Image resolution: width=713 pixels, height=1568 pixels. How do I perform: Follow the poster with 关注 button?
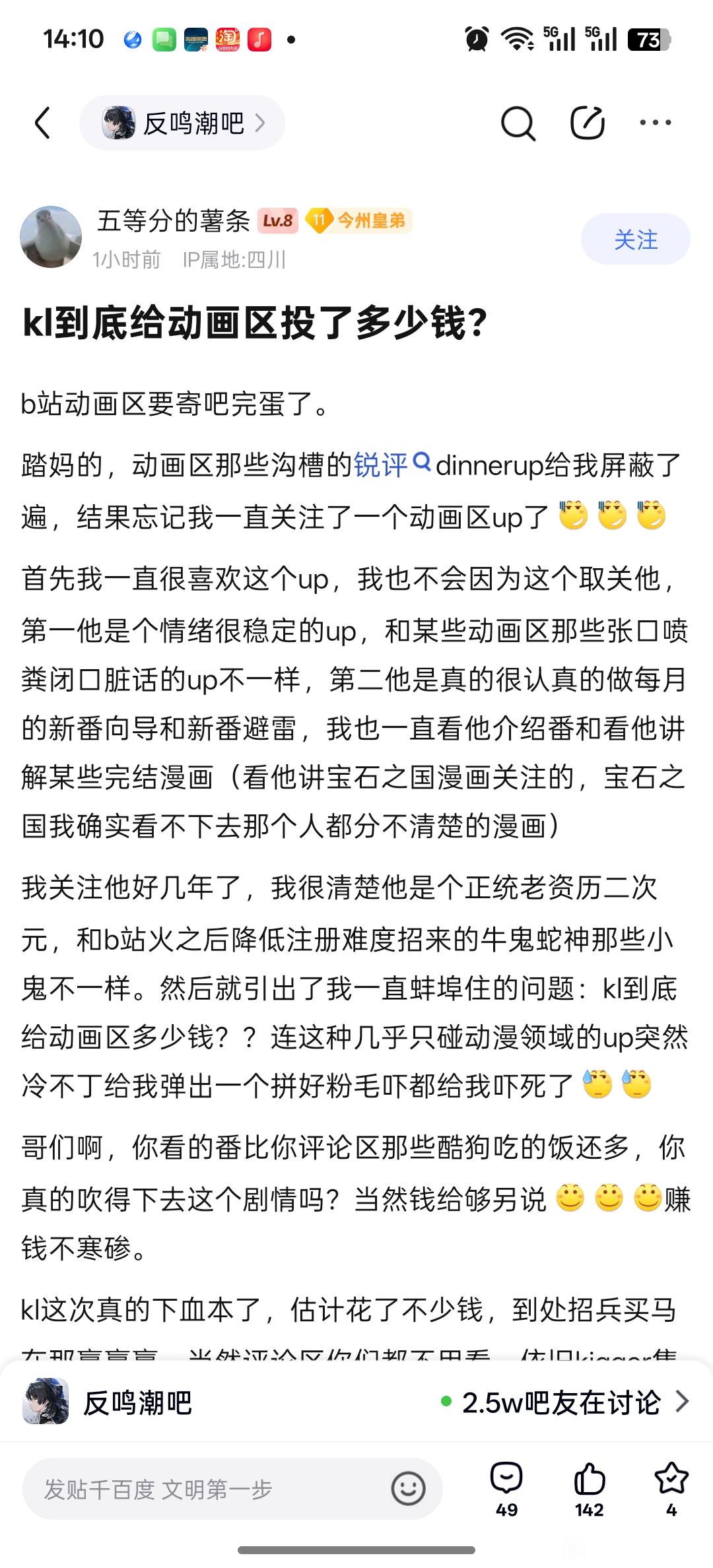(635, 240)
